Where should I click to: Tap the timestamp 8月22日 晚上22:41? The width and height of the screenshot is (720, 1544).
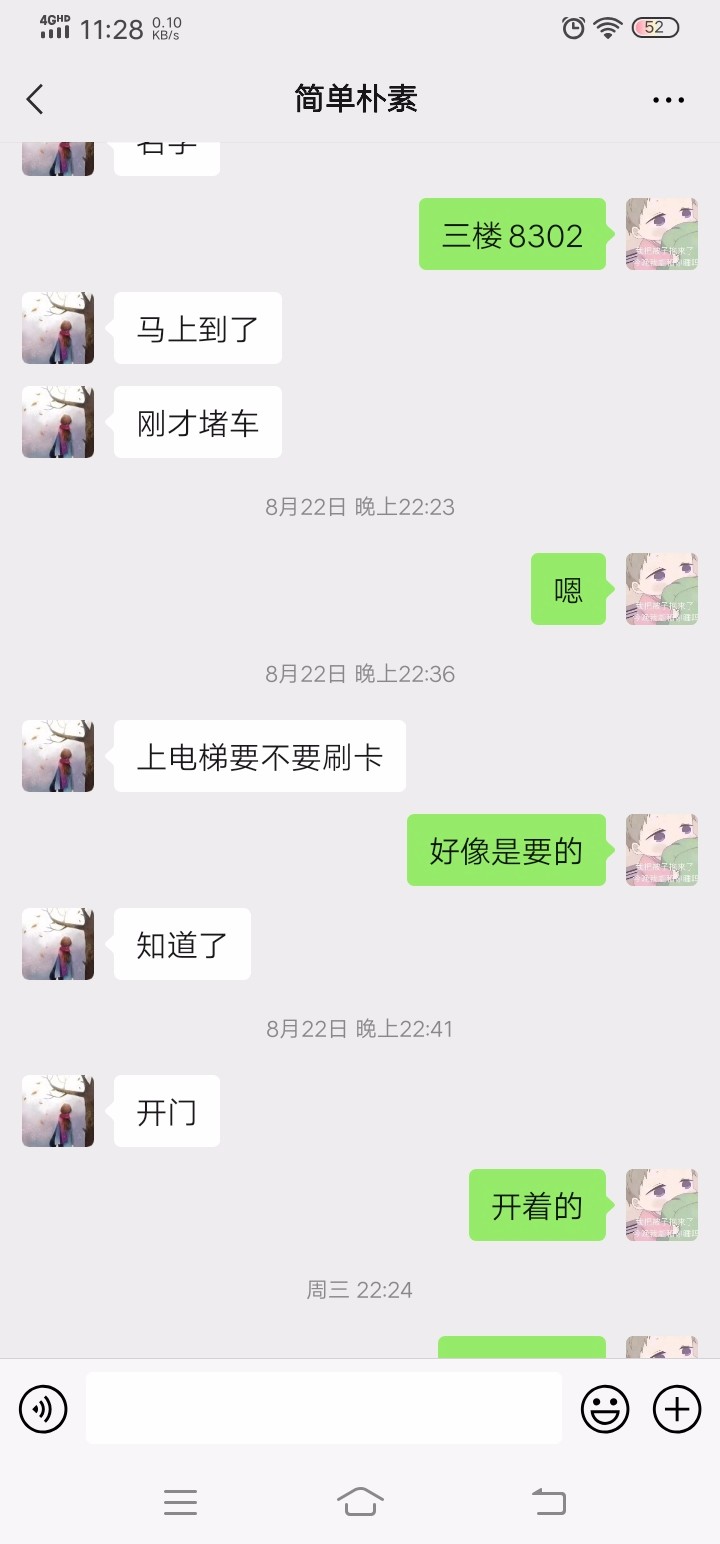click(360, 1028)
